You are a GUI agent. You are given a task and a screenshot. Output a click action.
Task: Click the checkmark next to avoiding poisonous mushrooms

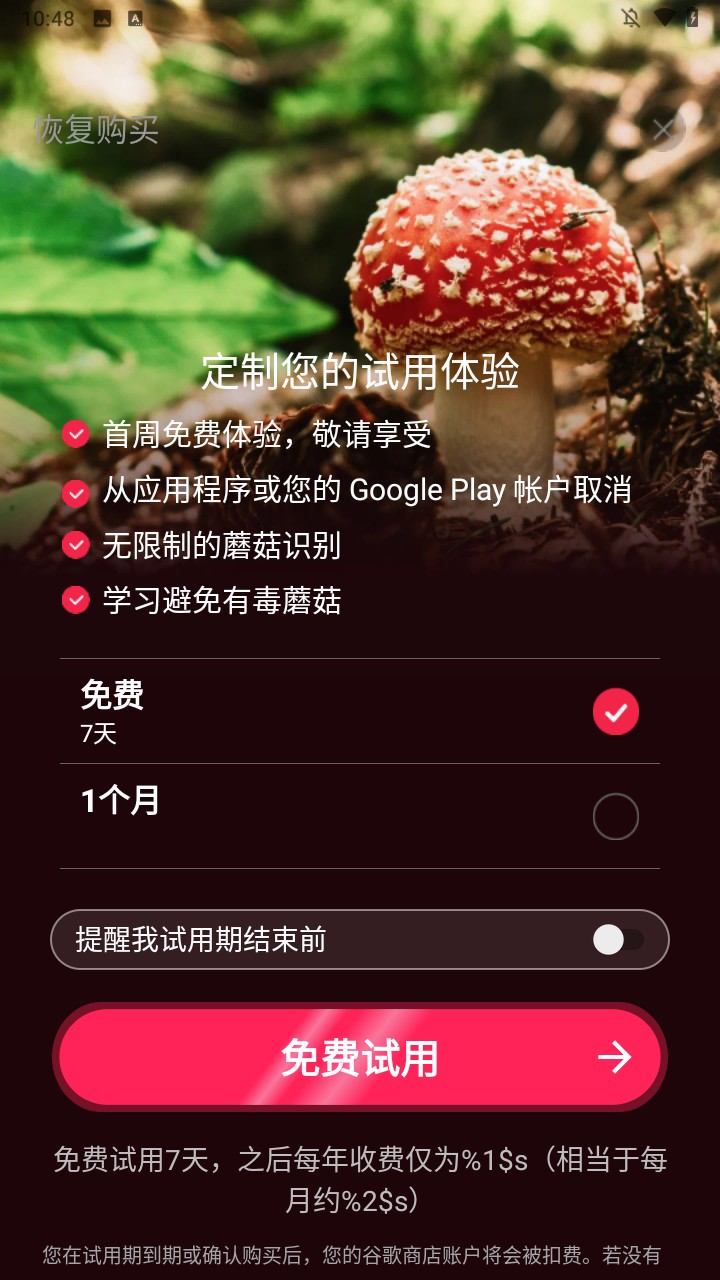tap(76, 601)
